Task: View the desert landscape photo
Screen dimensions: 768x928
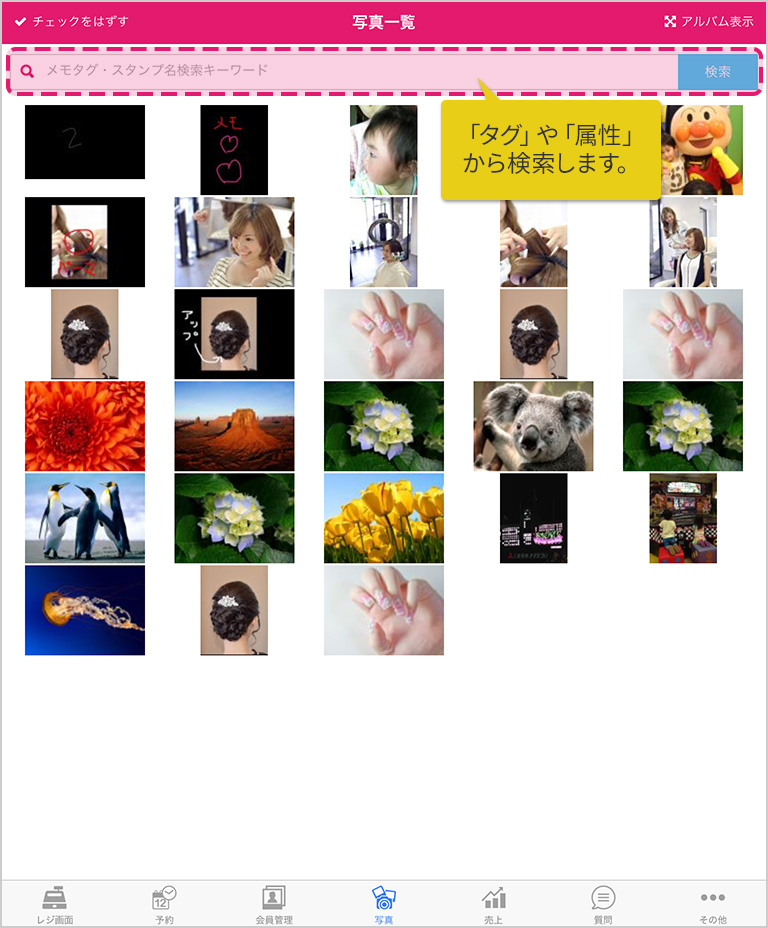Action: click(234, 426)
